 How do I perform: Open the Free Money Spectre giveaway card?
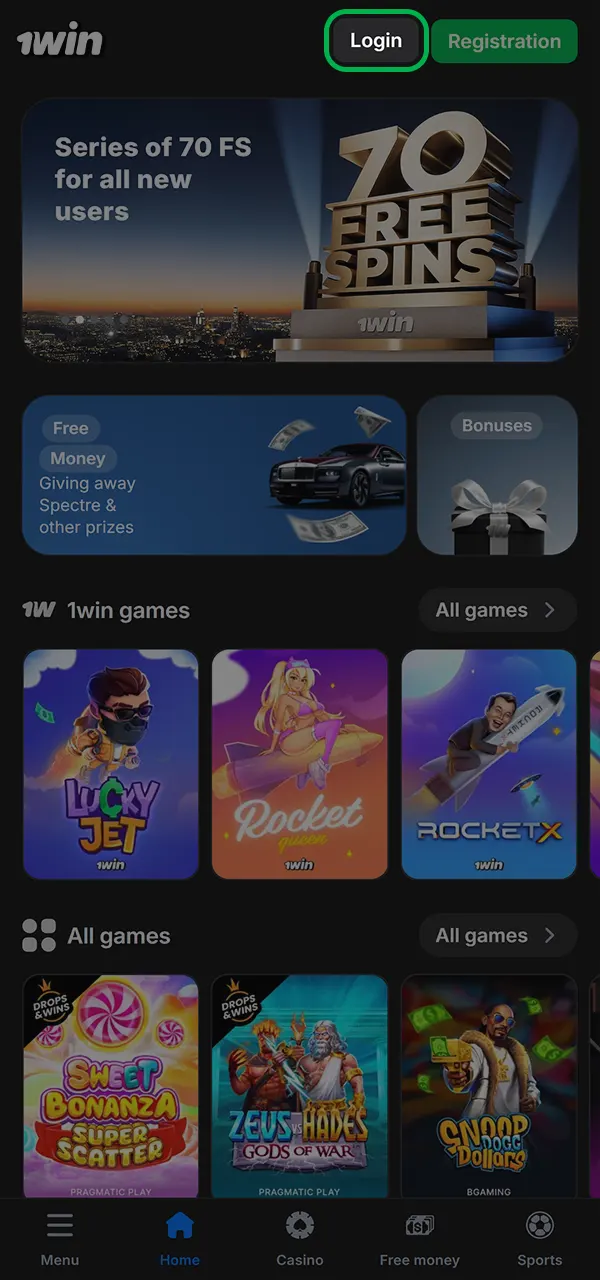point(214,475)
